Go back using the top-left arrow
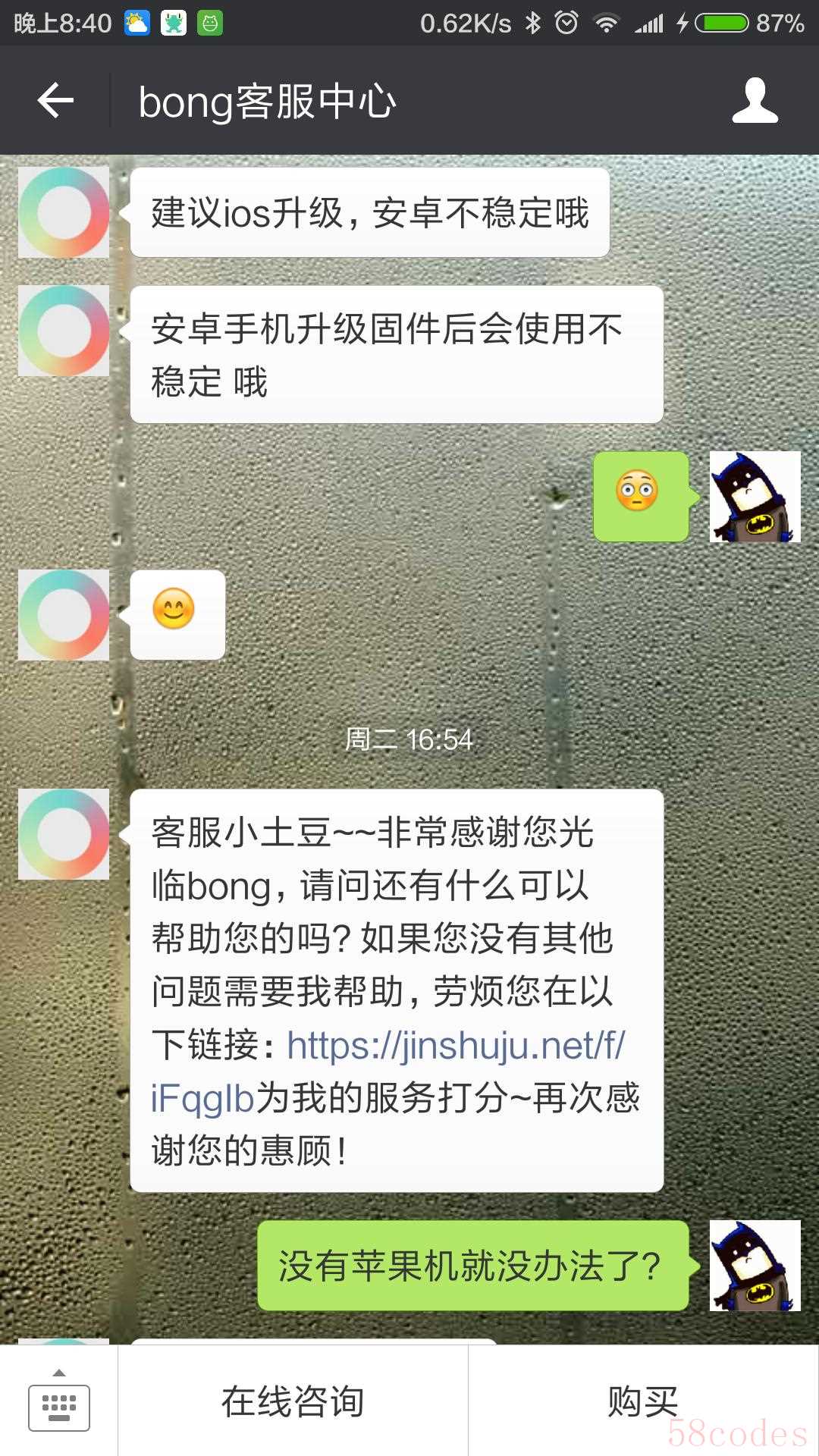 point(55,101)
